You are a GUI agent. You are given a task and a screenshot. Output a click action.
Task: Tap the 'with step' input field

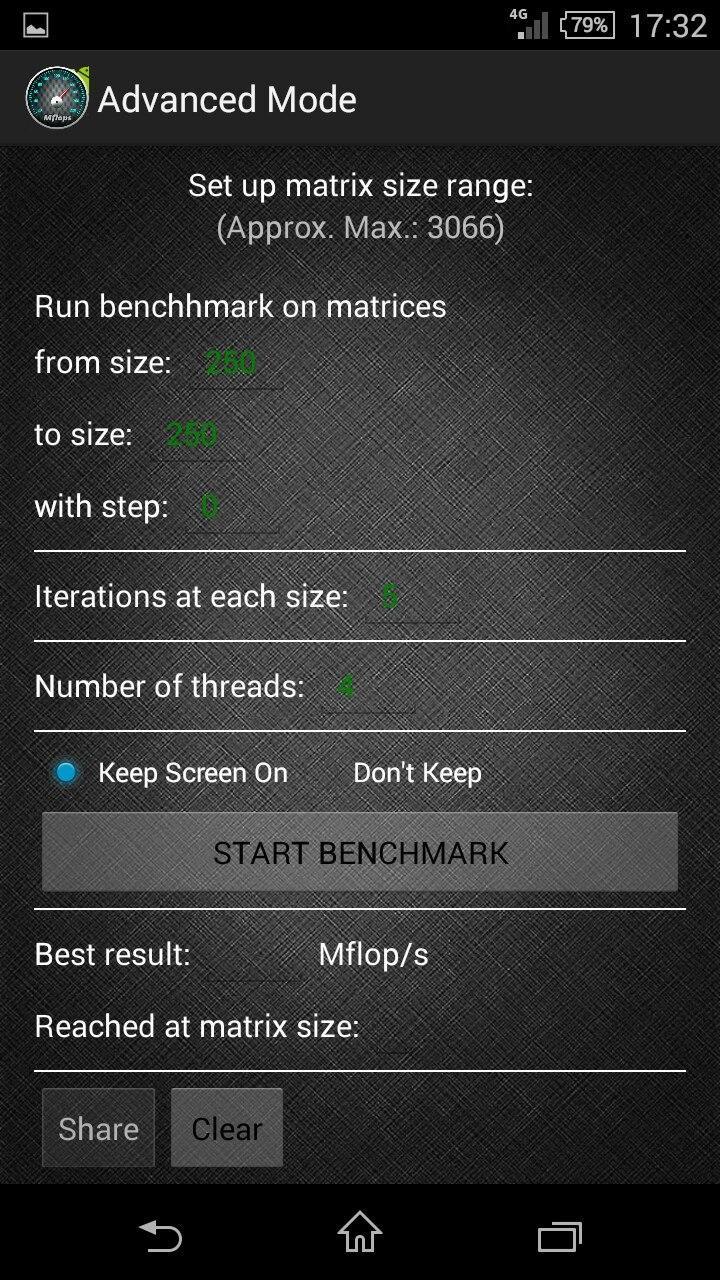[x=230, y=507]
